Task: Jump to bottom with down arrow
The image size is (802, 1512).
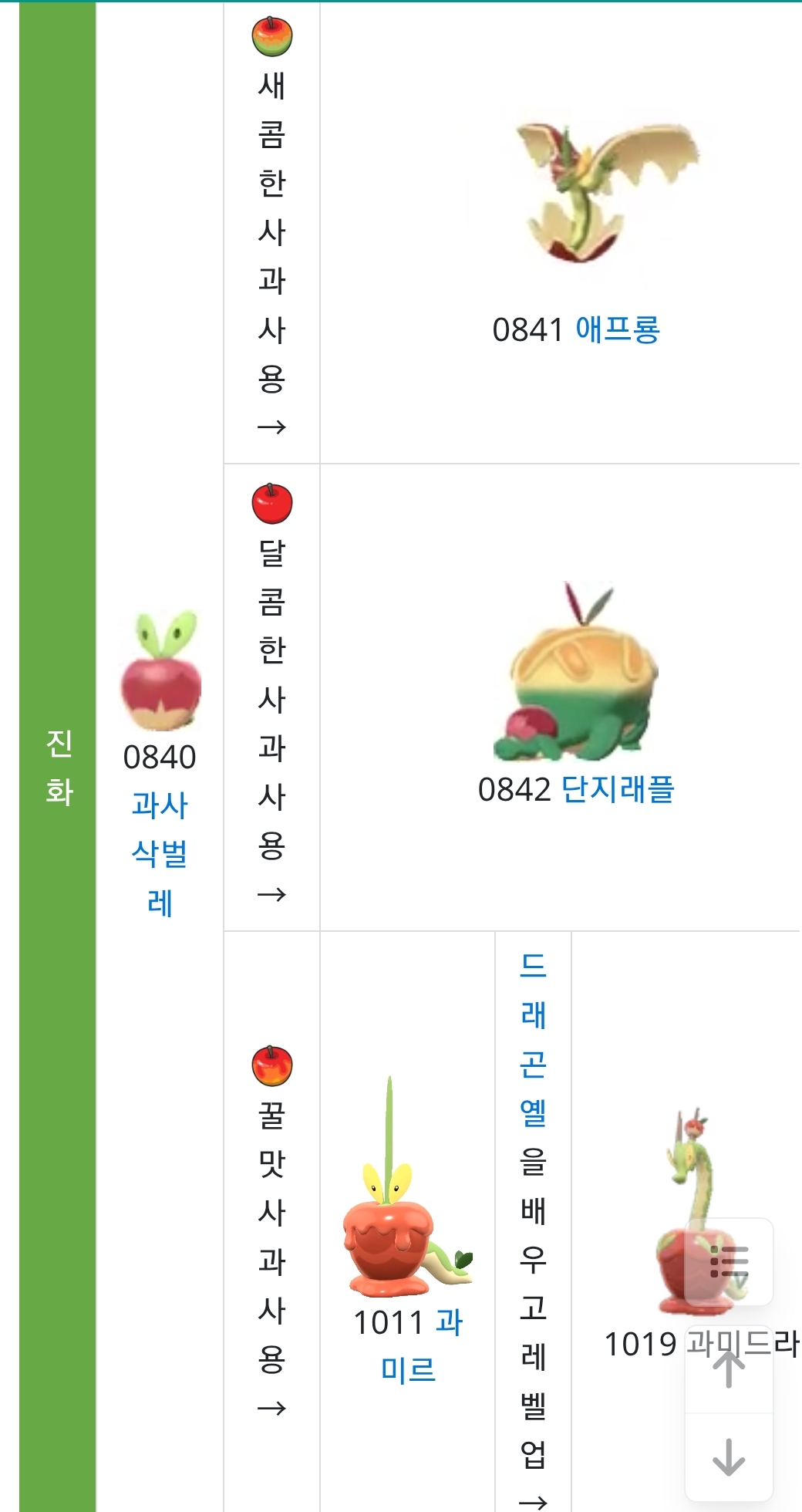Action: point(729,1456)
